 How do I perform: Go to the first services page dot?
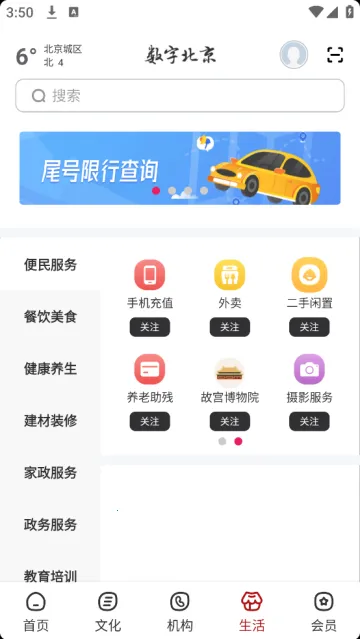222,441
